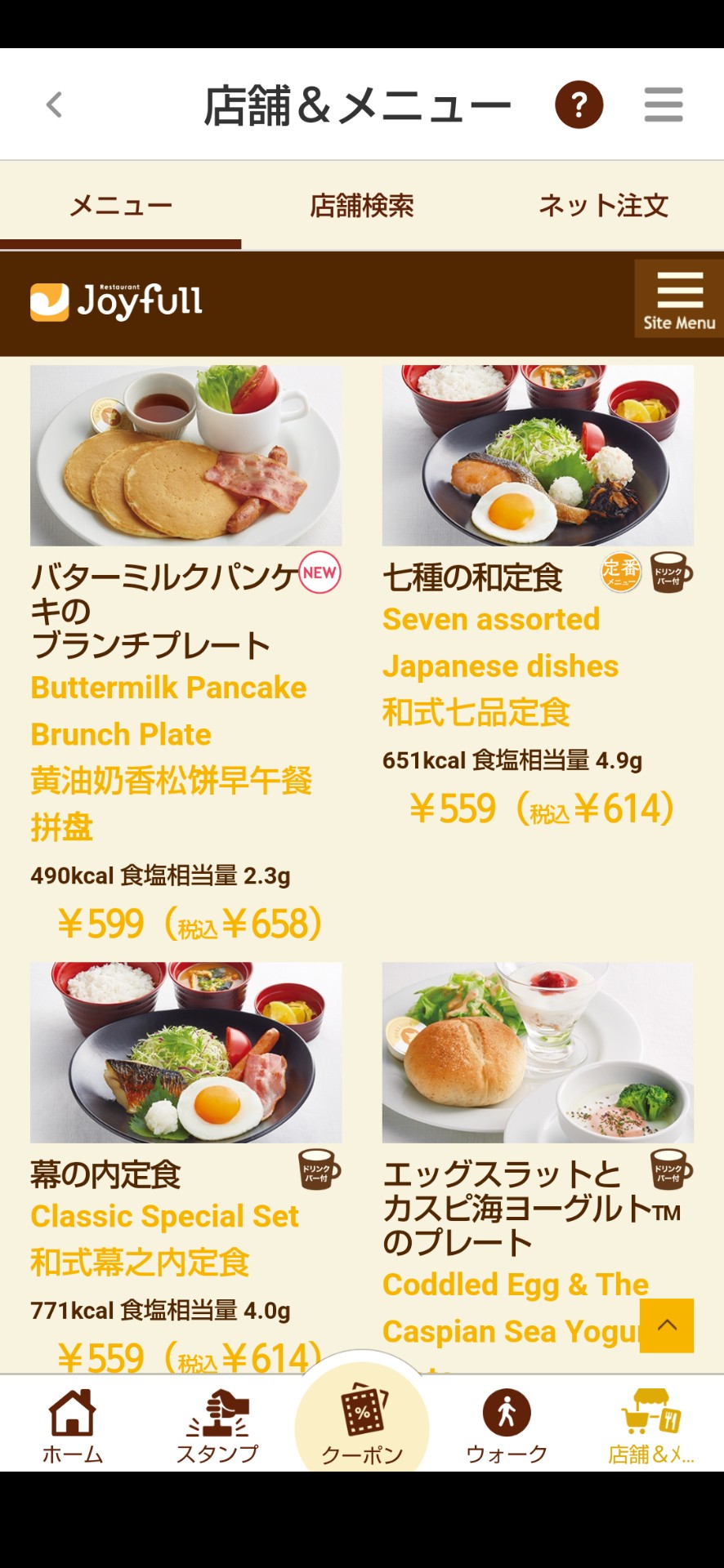This screenshot has height=1568, width=724.
Task: Select 店舗&メニュー in bottom navigation
Action: pyautogui.click(x=650, y=1427)
